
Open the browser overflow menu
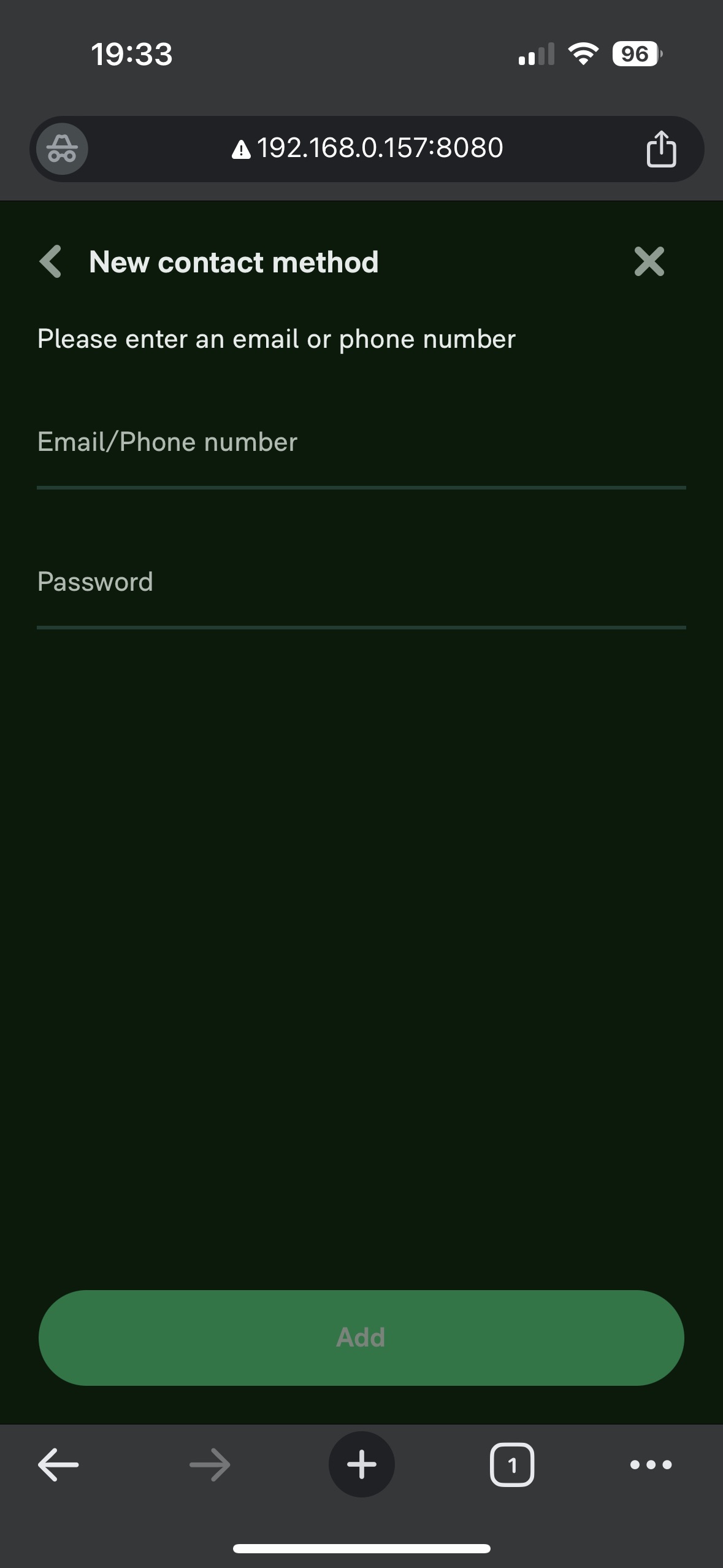(x=651, y=1465)
